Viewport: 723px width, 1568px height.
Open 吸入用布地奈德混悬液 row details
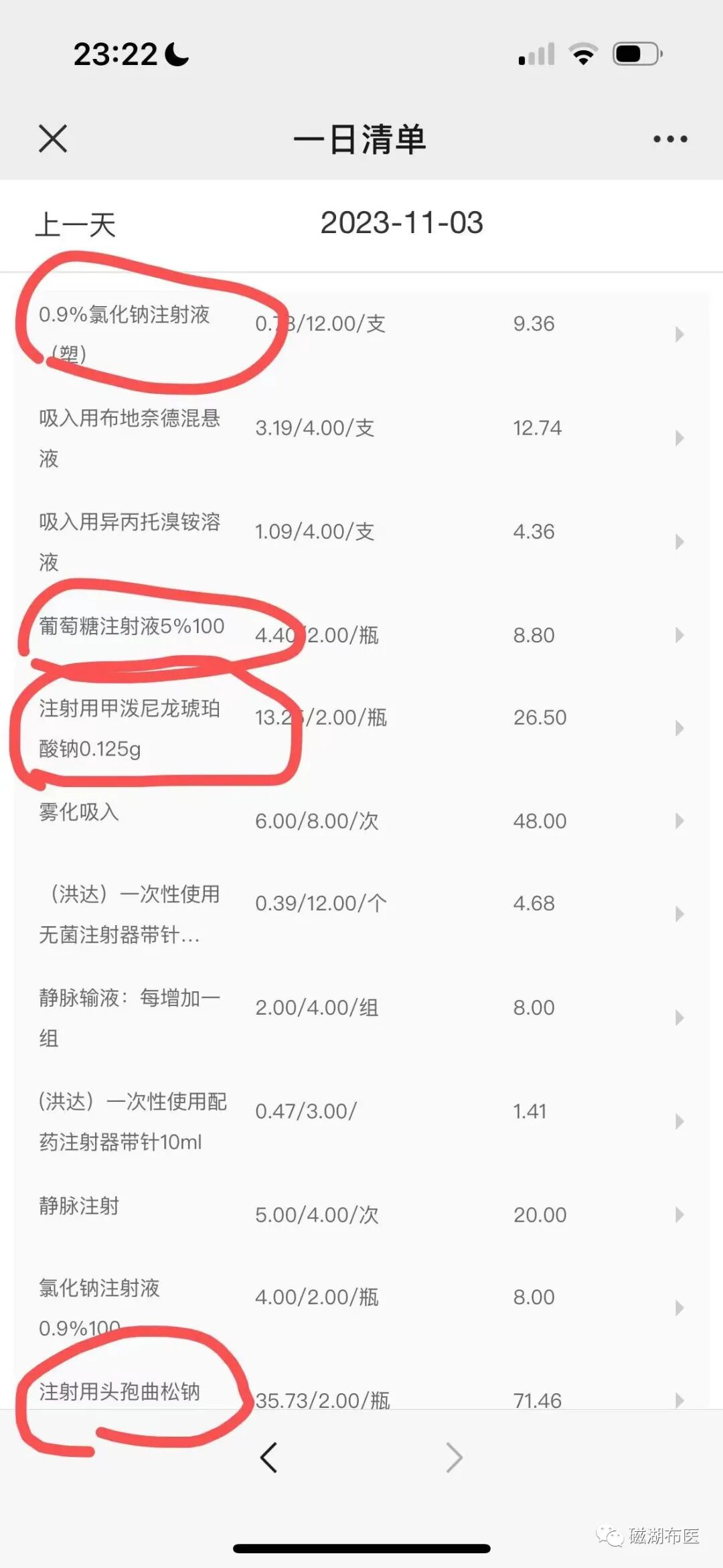pos(361,438)
